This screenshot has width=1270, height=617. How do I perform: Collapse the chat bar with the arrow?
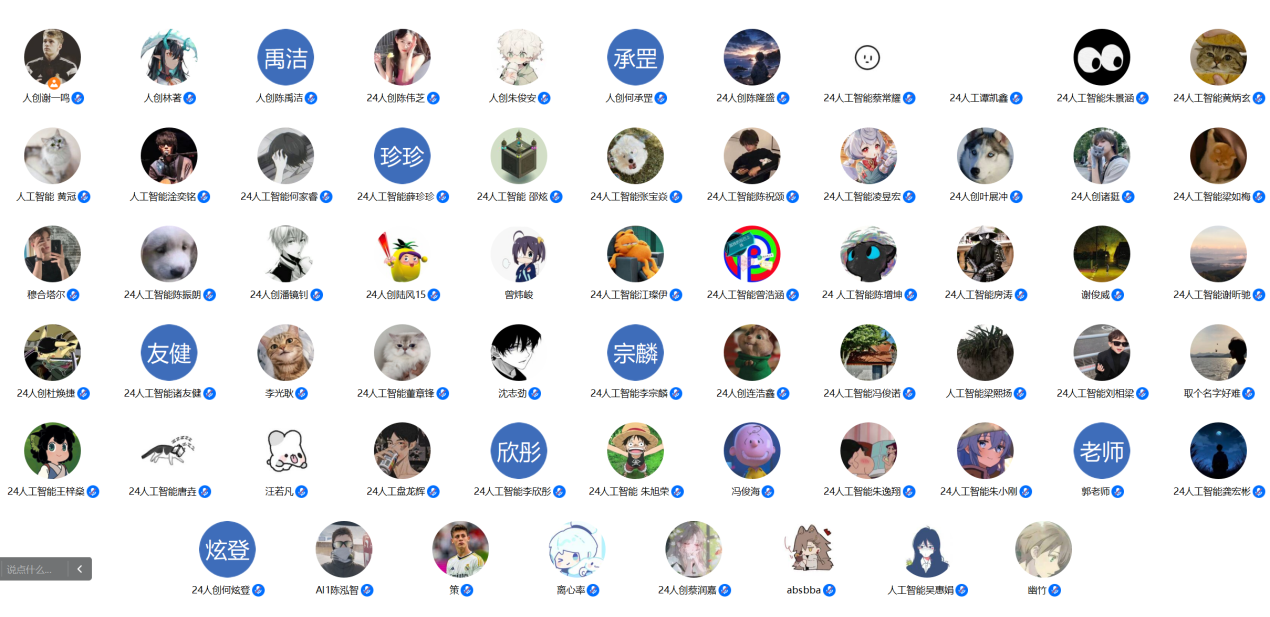pos(79,569)
